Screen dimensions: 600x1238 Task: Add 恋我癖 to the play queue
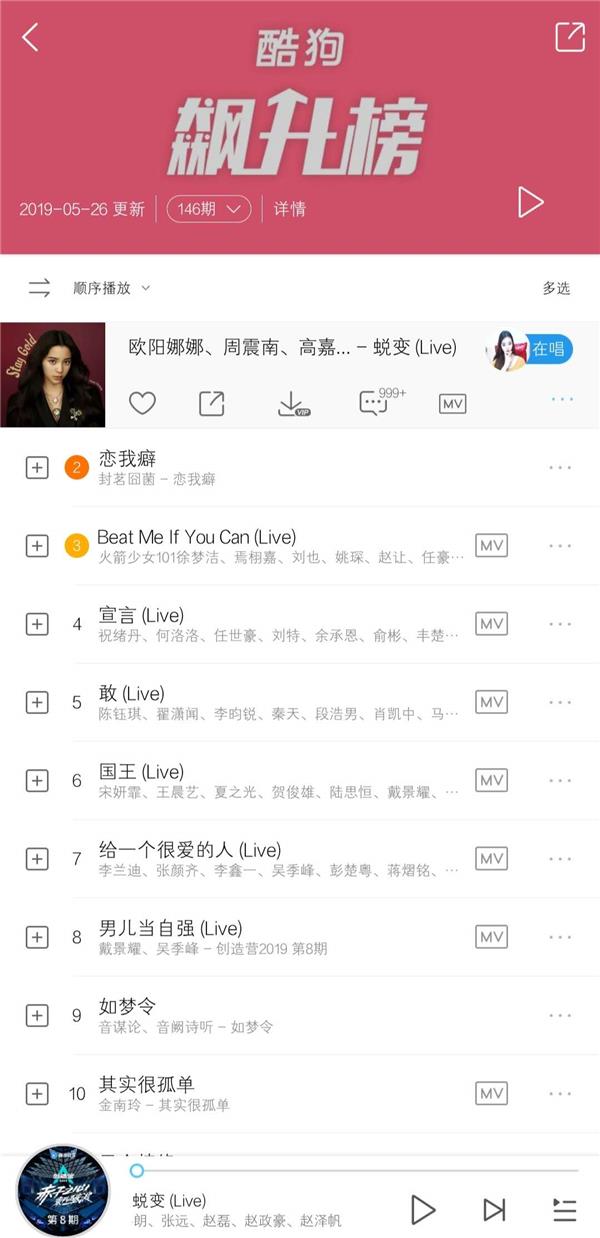point(37,467)
